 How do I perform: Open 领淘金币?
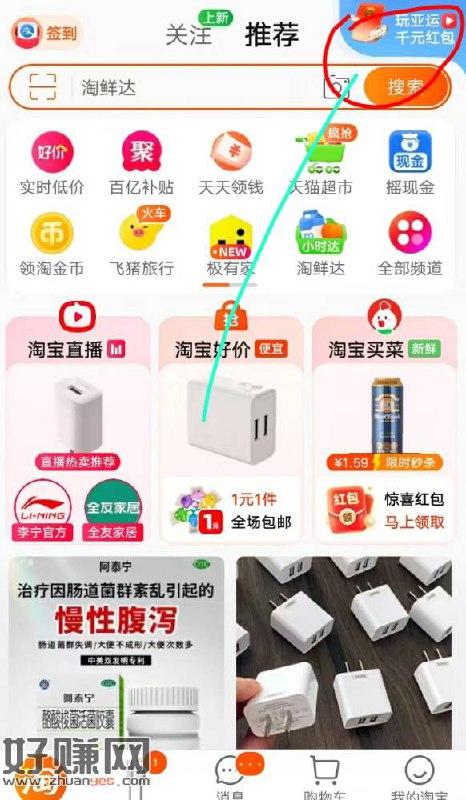pos(52,244)
